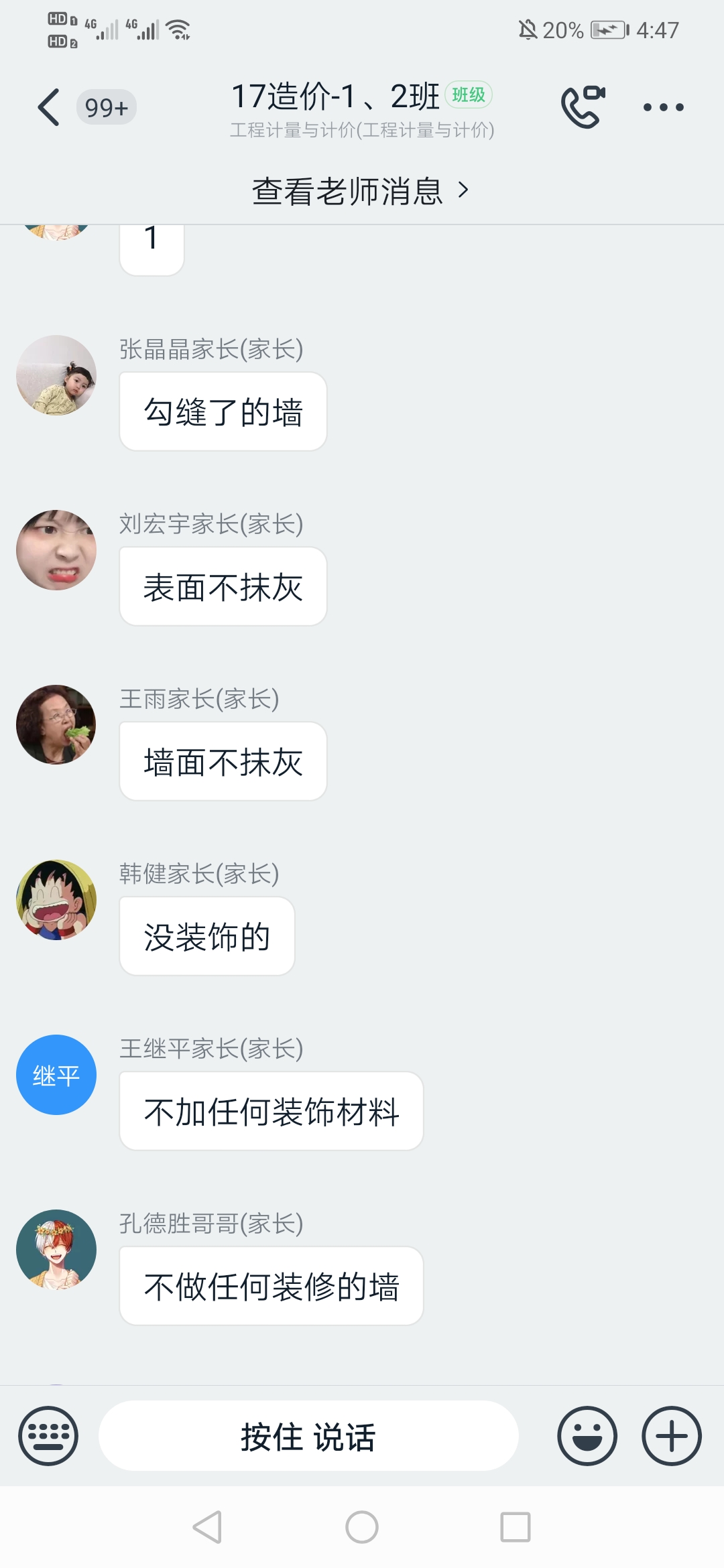Open recent apps from navigation bar
724x1568 pixels.
pos(515,1527)
